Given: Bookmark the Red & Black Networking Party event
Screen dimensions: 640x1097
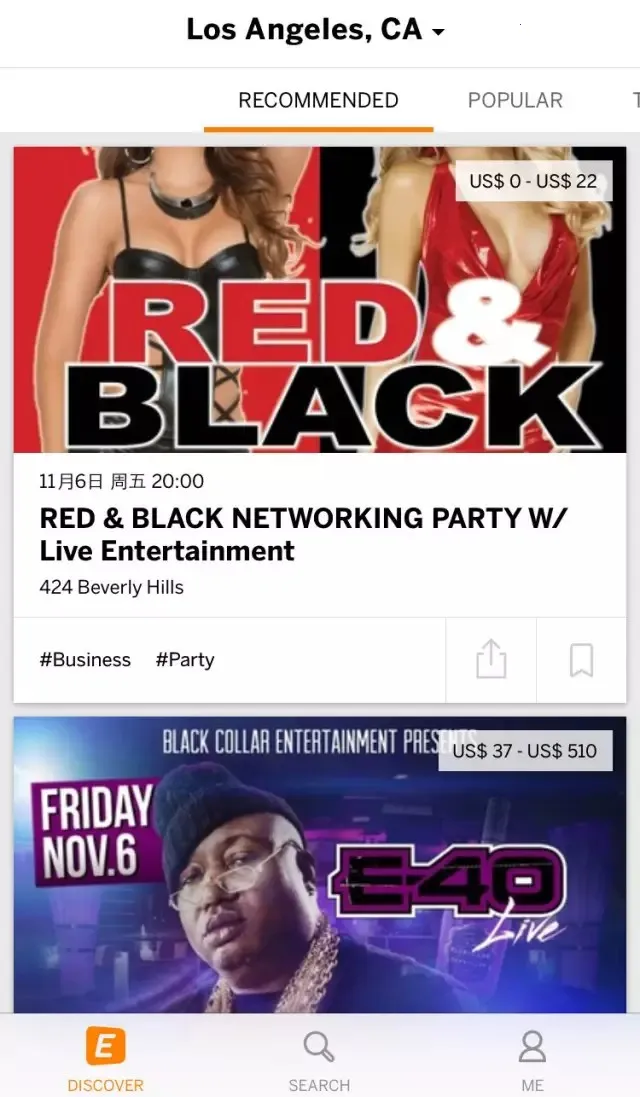Looking at the screenshot, I should click(581, 660).
